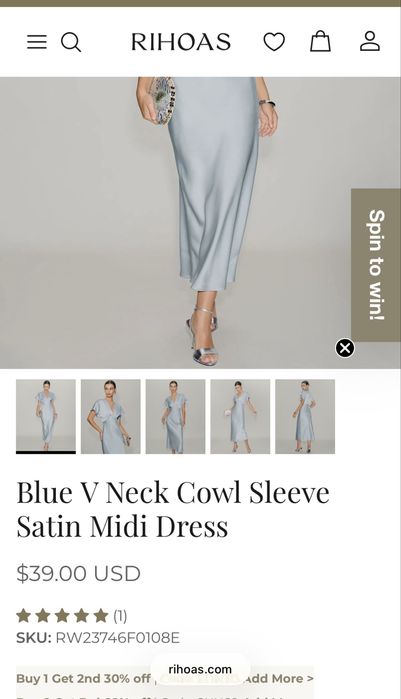Open the hamburger menu
The image size is (401, 699).
pos(37,42)
